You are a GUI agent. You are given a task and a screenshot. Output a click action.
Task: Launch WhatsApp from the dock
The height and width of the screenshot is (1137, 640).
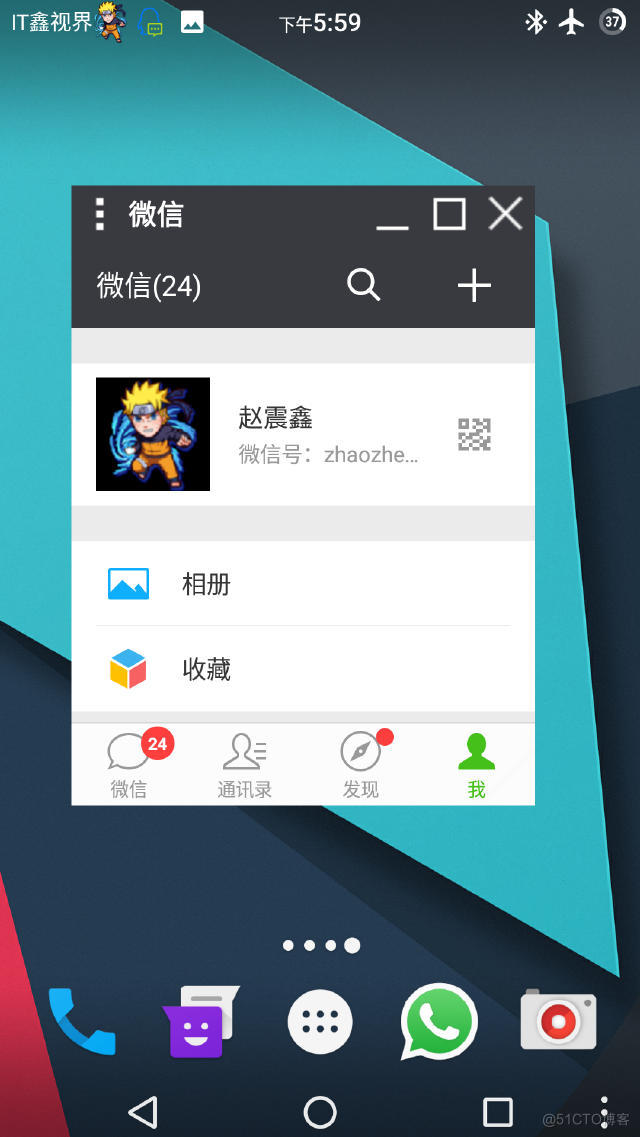pyautogui.click(x=439, y=1021)
